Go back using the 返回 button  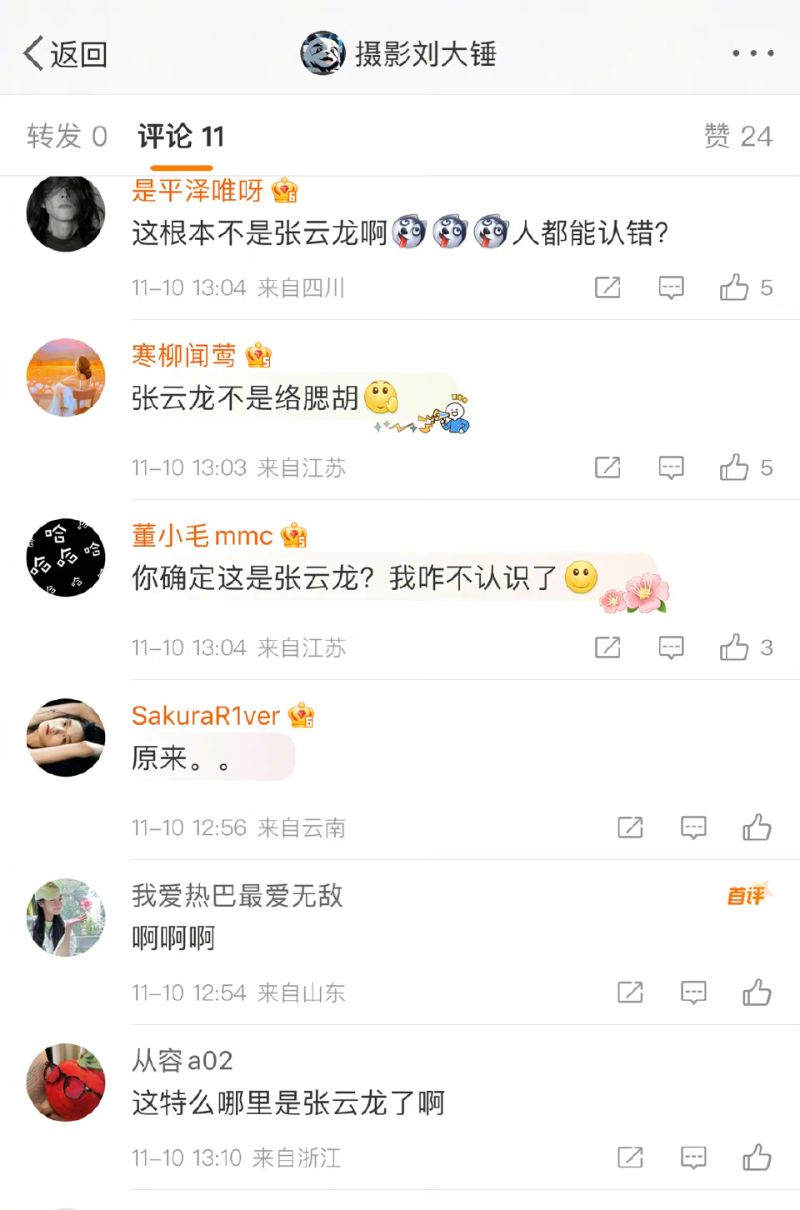pyautogui.click(x=65, y=53)
